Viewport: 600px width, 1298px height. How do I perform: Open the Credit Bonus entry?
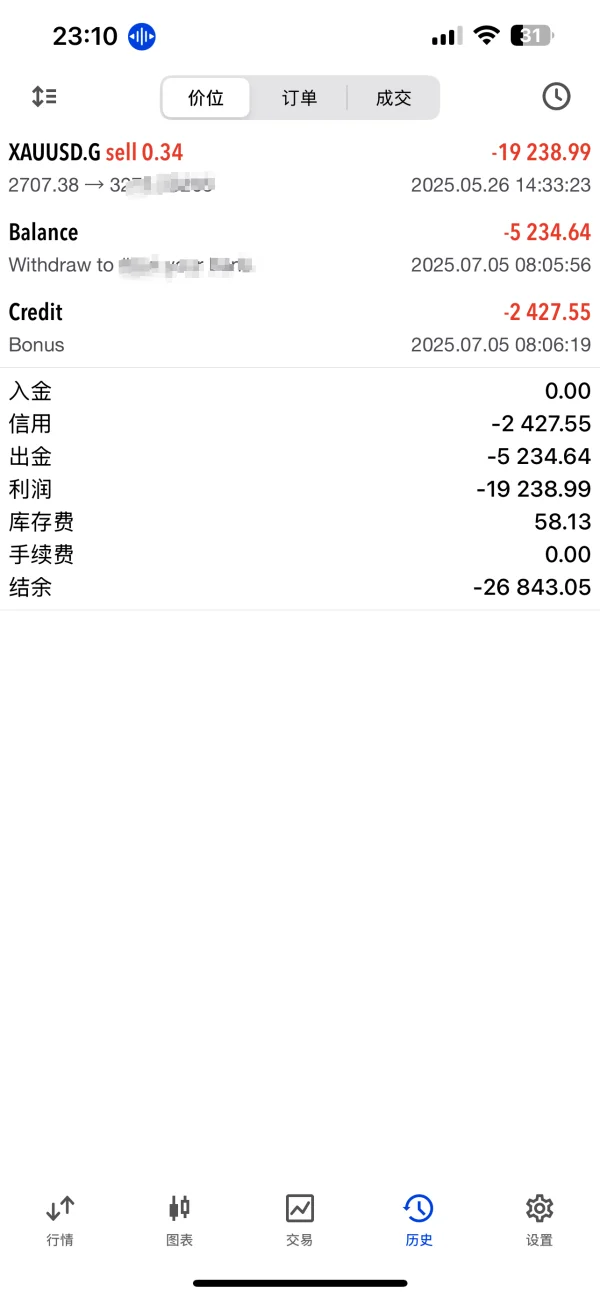300,328
